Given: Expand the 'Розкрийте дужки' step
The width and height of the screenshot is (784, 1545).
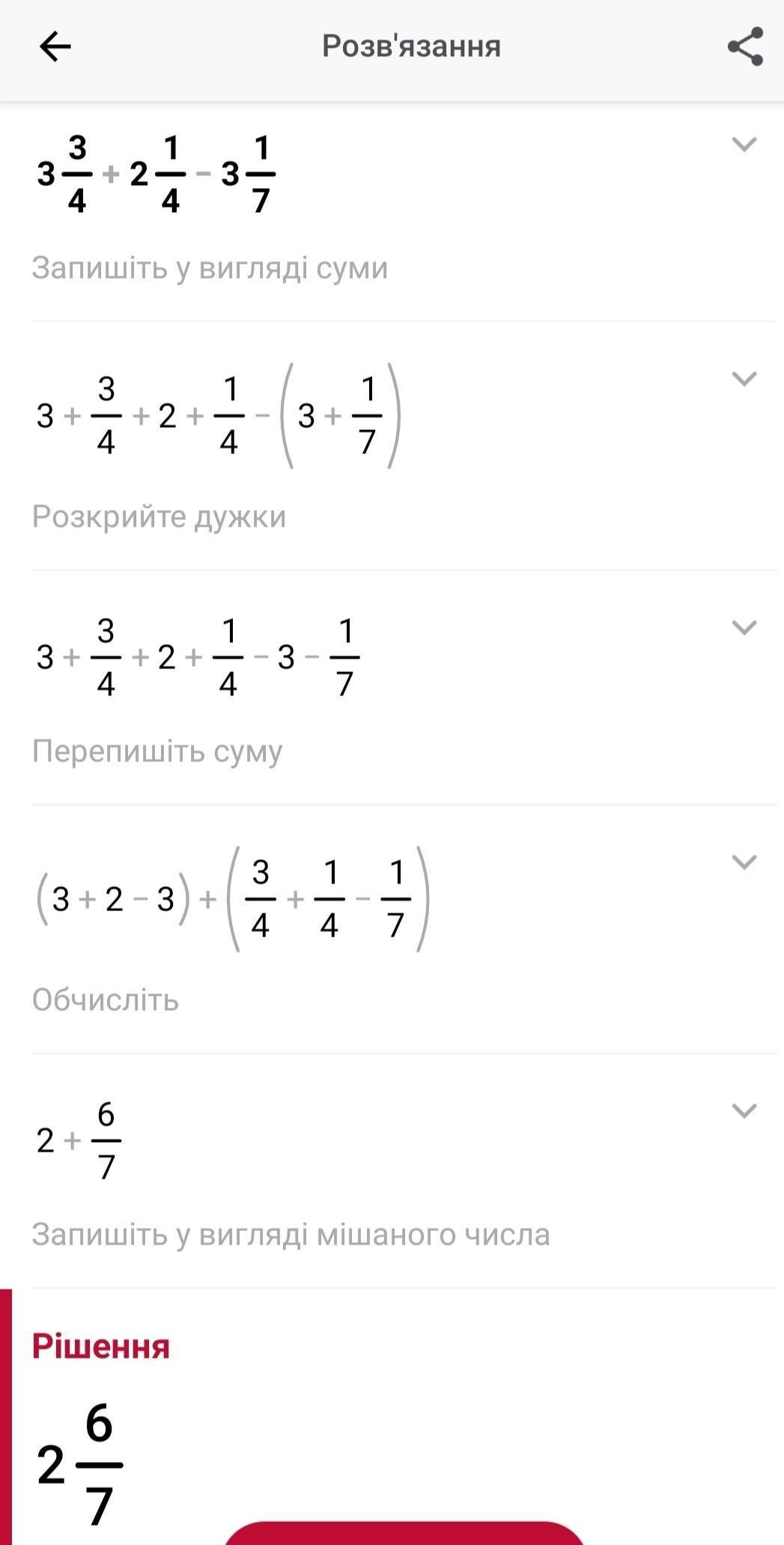Looking at the screenshot, I should [744, 378].
